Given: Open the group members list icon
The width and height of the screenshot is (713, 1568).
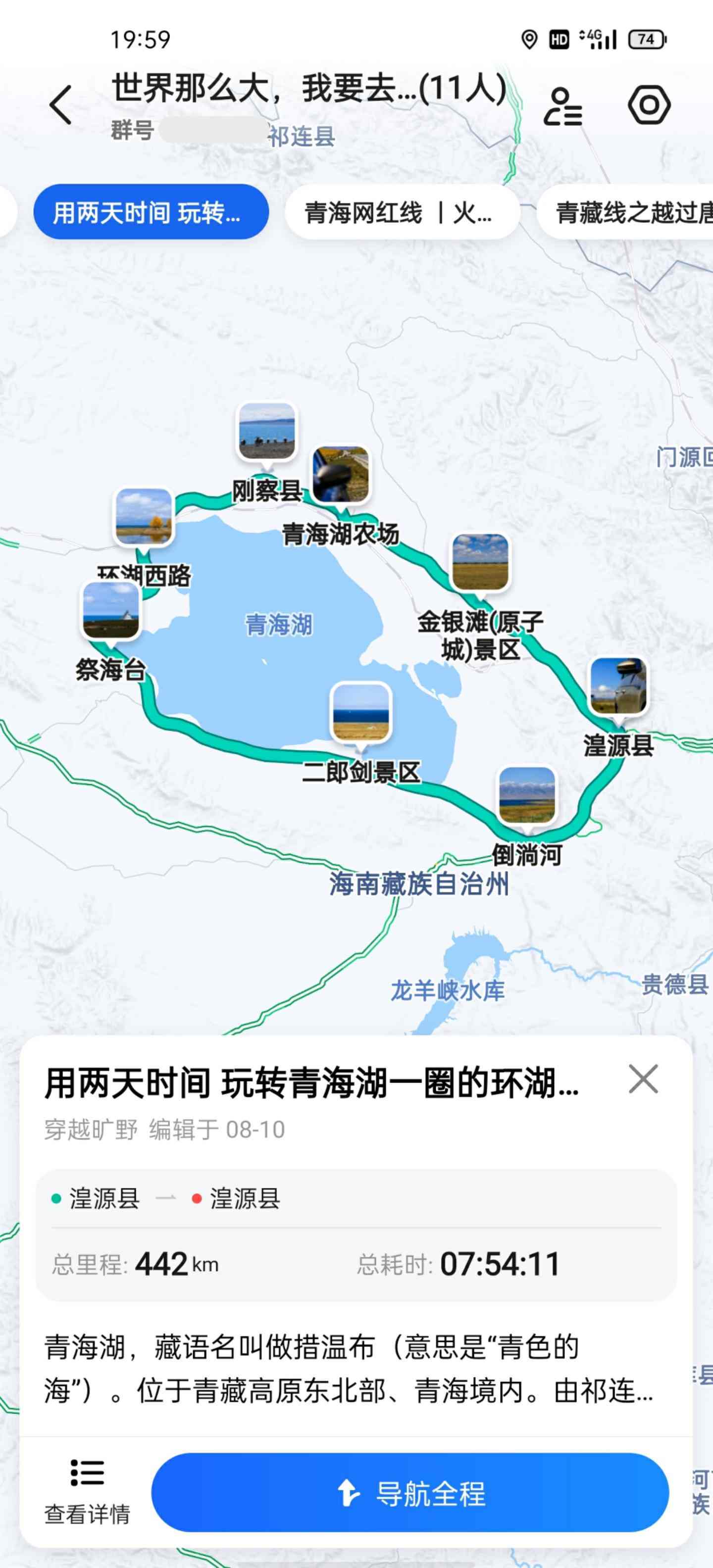Looking at the screenshot, I should coord(562,106).
